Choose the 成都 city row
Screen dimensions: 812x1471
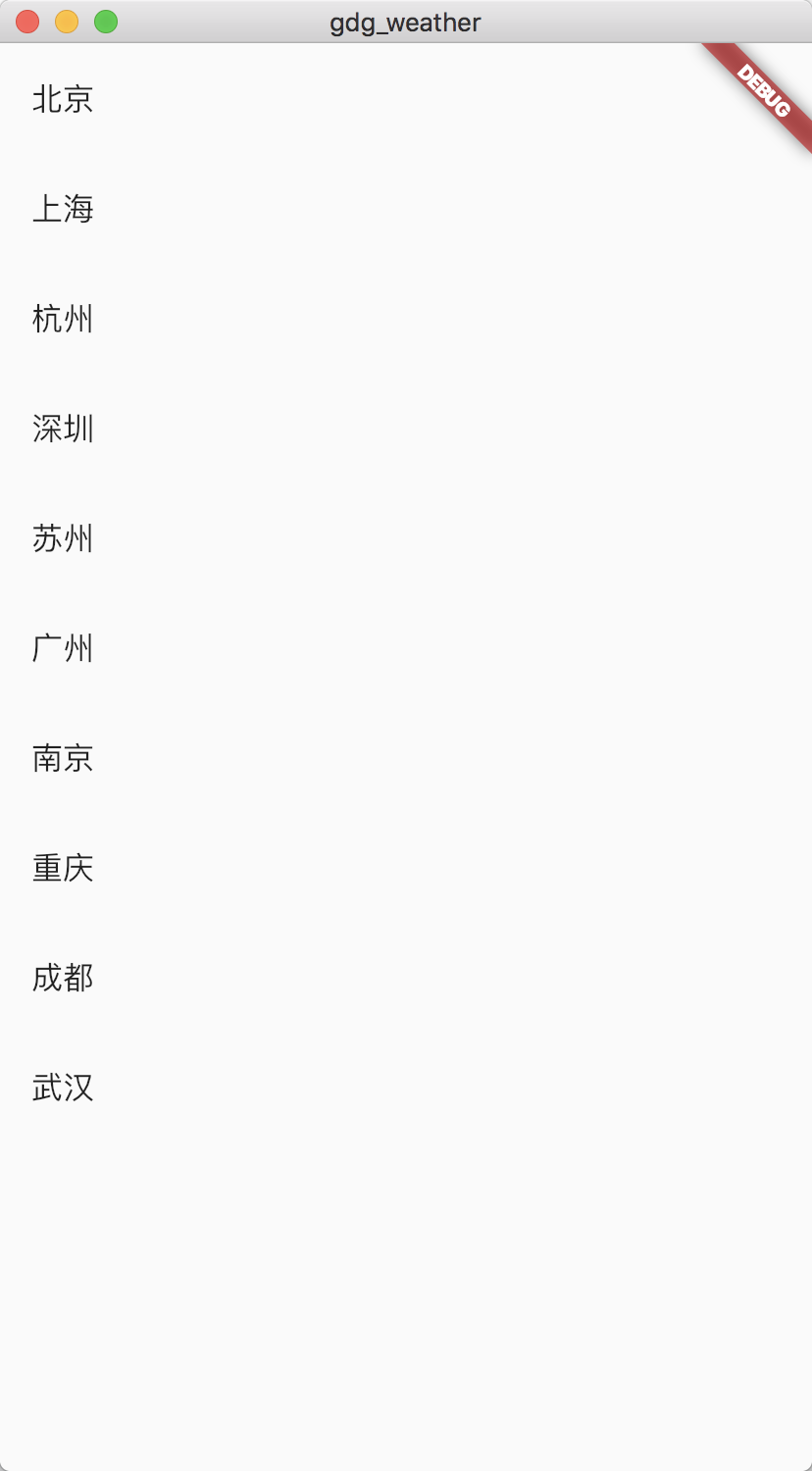tap(63, 978)
